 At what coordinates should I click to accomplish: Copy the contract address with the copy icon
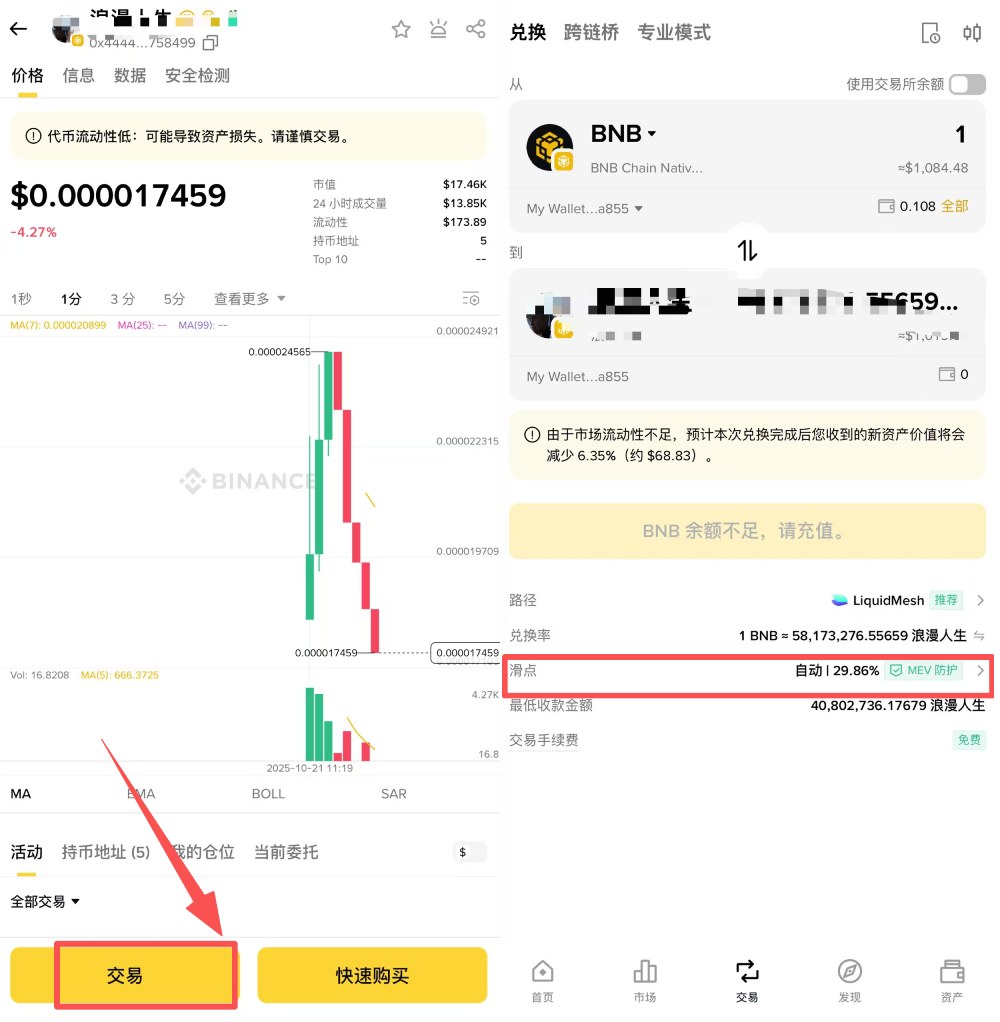tap(209, 44)
